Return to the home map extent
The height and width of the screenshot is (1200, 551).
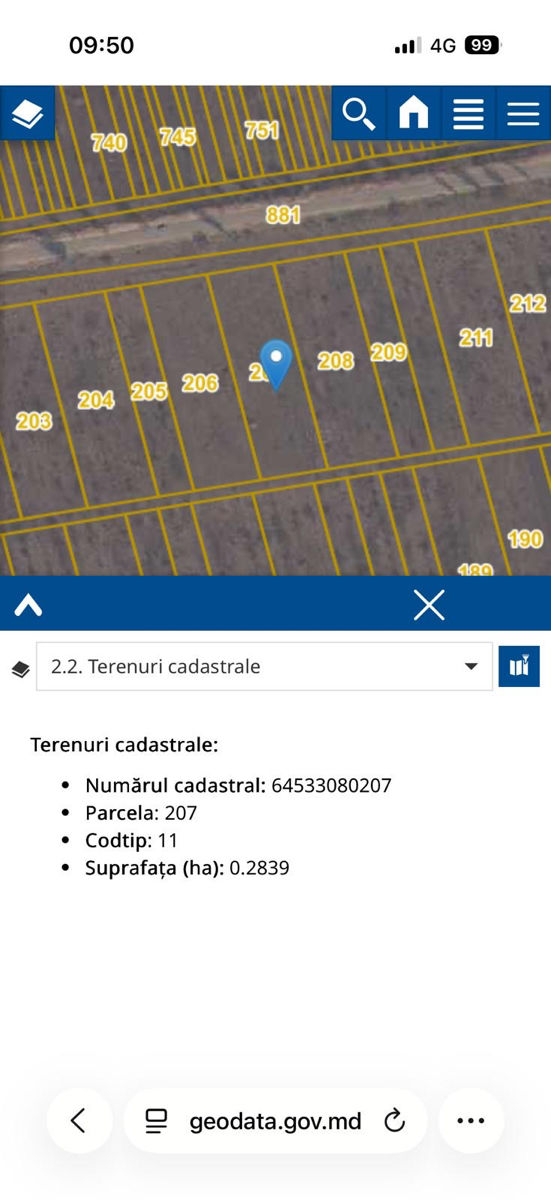414,113
